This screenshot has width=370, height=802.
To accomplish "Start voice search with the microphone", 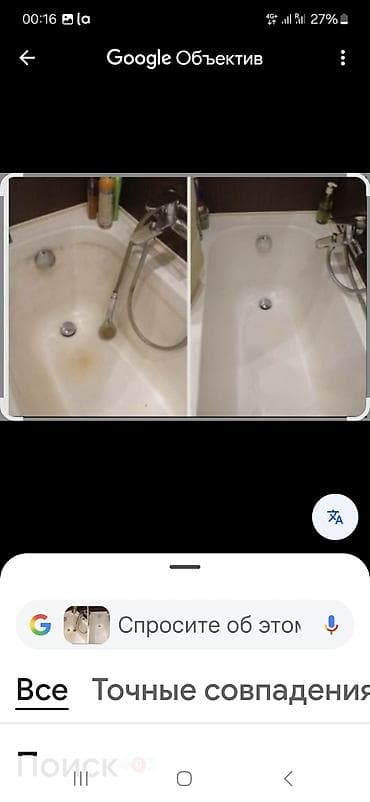I will (331, 625).
